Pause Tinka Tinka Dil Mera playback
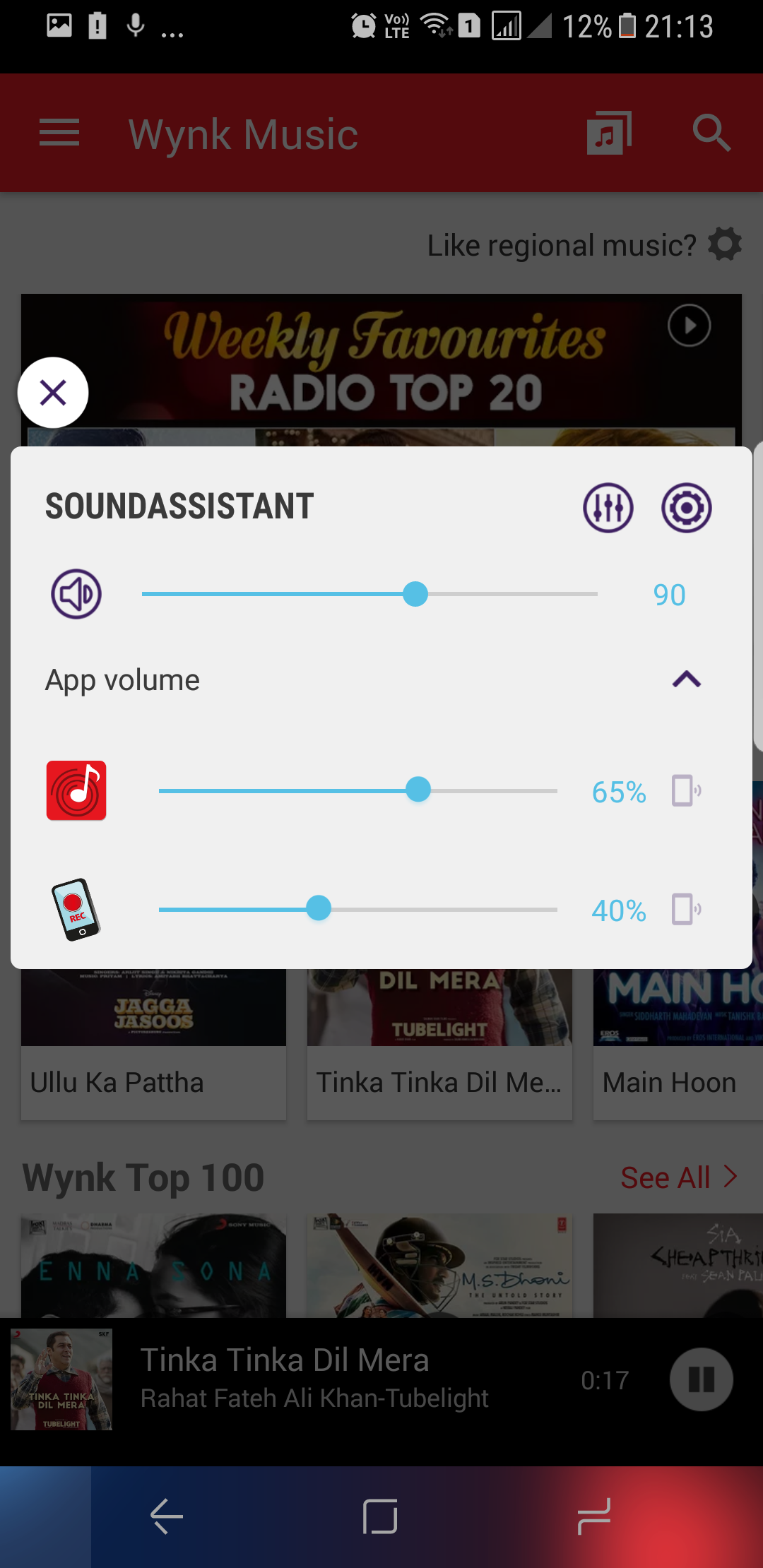The height and width of the screenshot is (1568, 763). 701,1379
